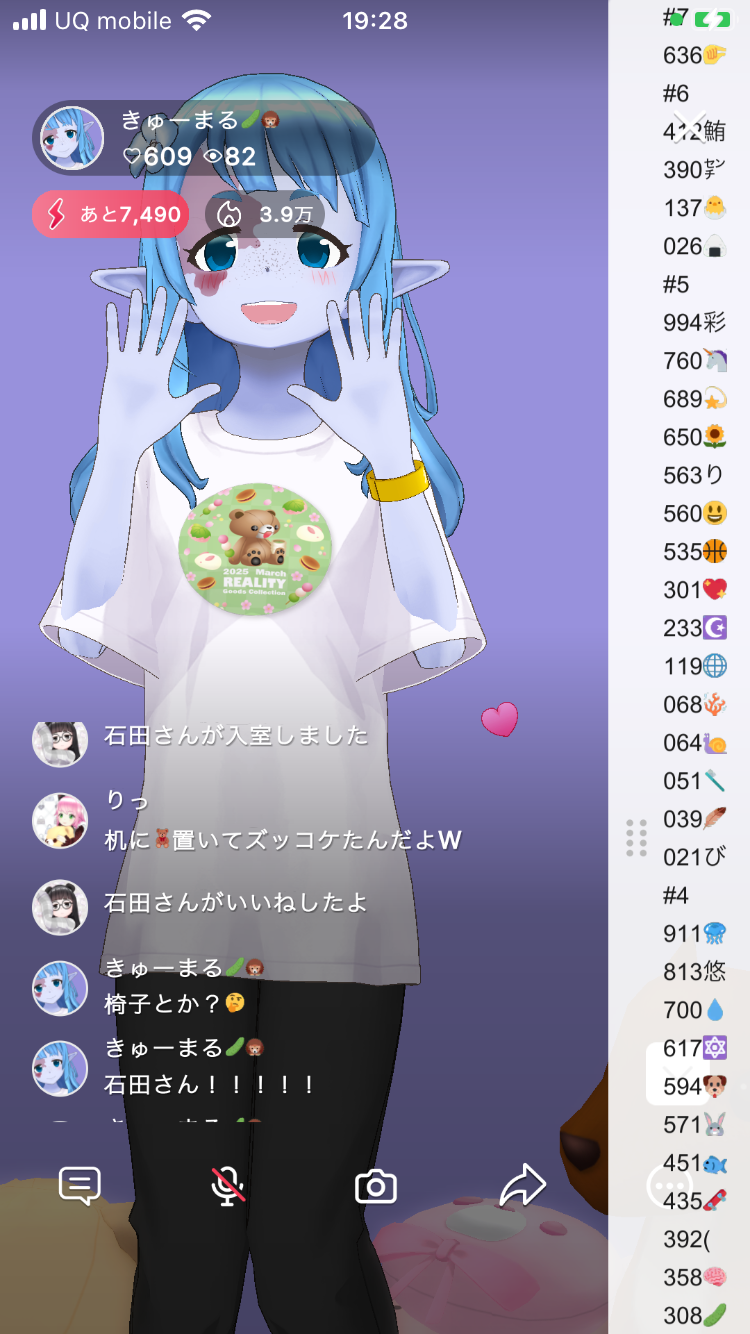
Task: Take a screenshot with the camera icon
Action: pos(376,1187)
